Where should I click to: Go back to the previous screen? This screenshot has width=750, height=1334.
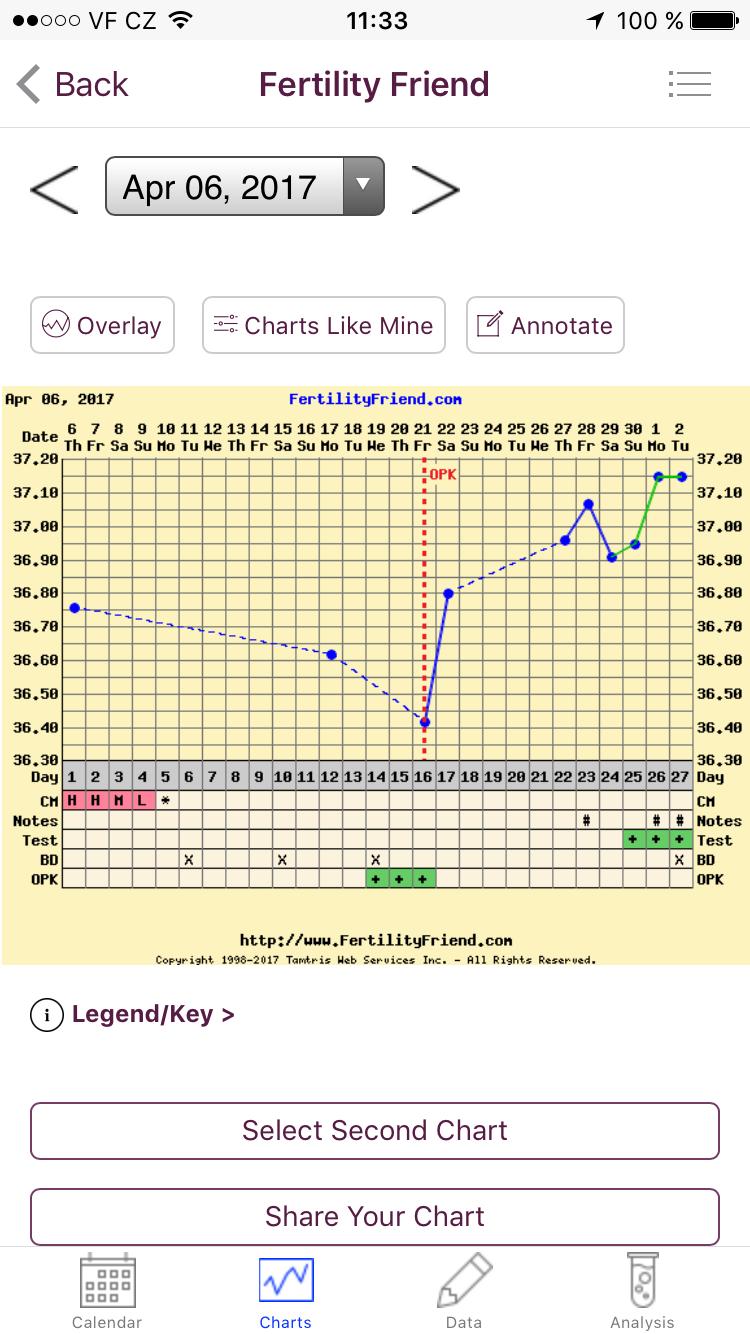click(x=73, y=85)
